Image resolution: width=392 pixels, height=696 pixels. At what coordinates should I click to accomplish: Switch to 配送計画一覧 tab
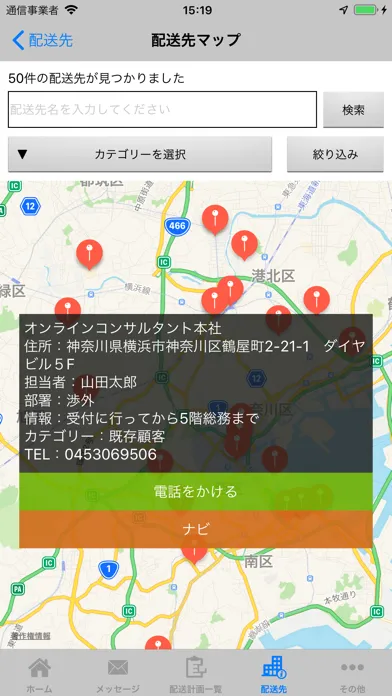pos(196,674)
